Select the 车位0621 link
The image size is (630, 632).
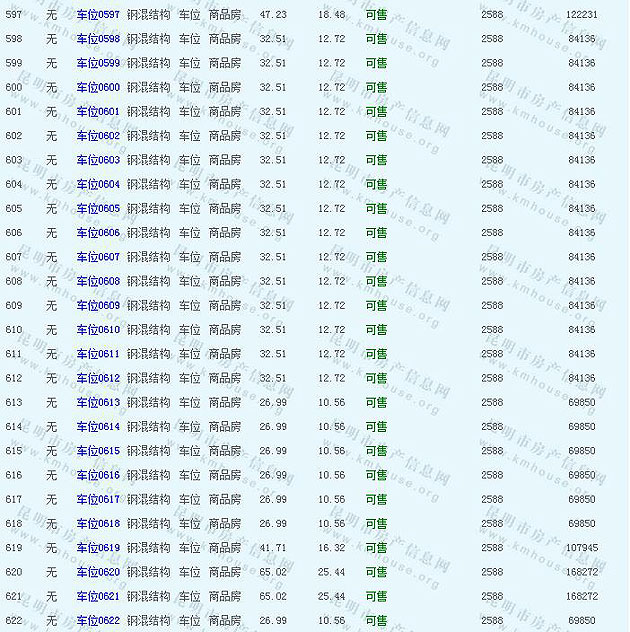point(98,596)
